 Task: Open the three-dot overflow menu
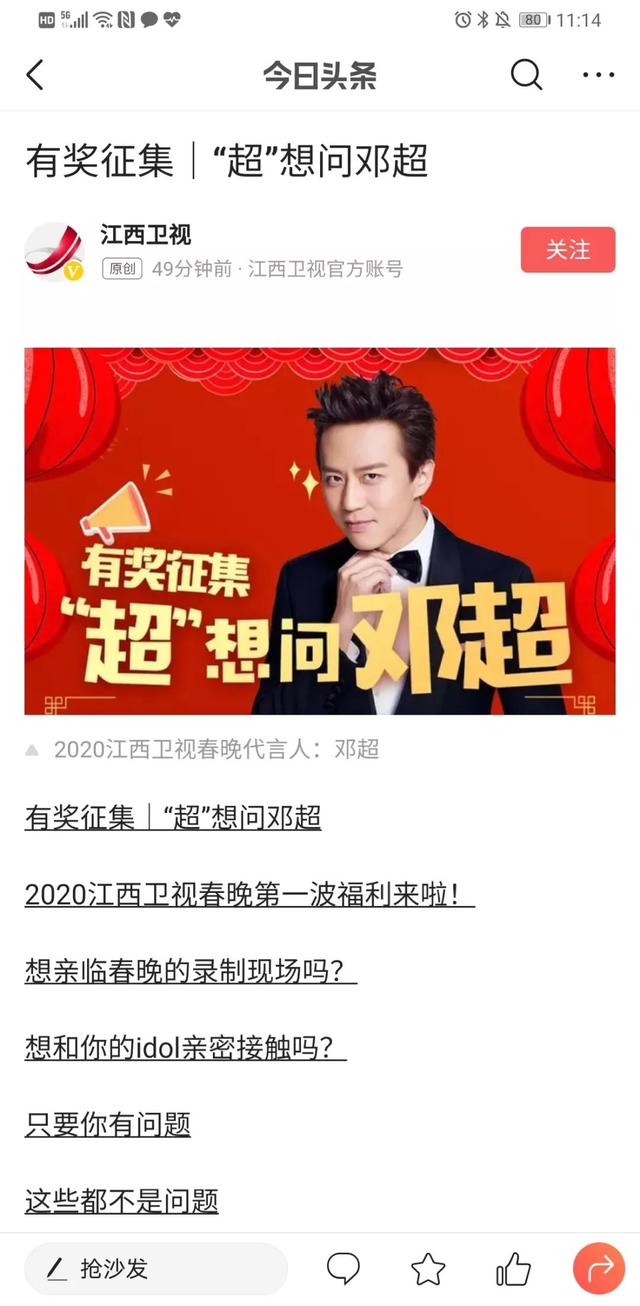598,75
